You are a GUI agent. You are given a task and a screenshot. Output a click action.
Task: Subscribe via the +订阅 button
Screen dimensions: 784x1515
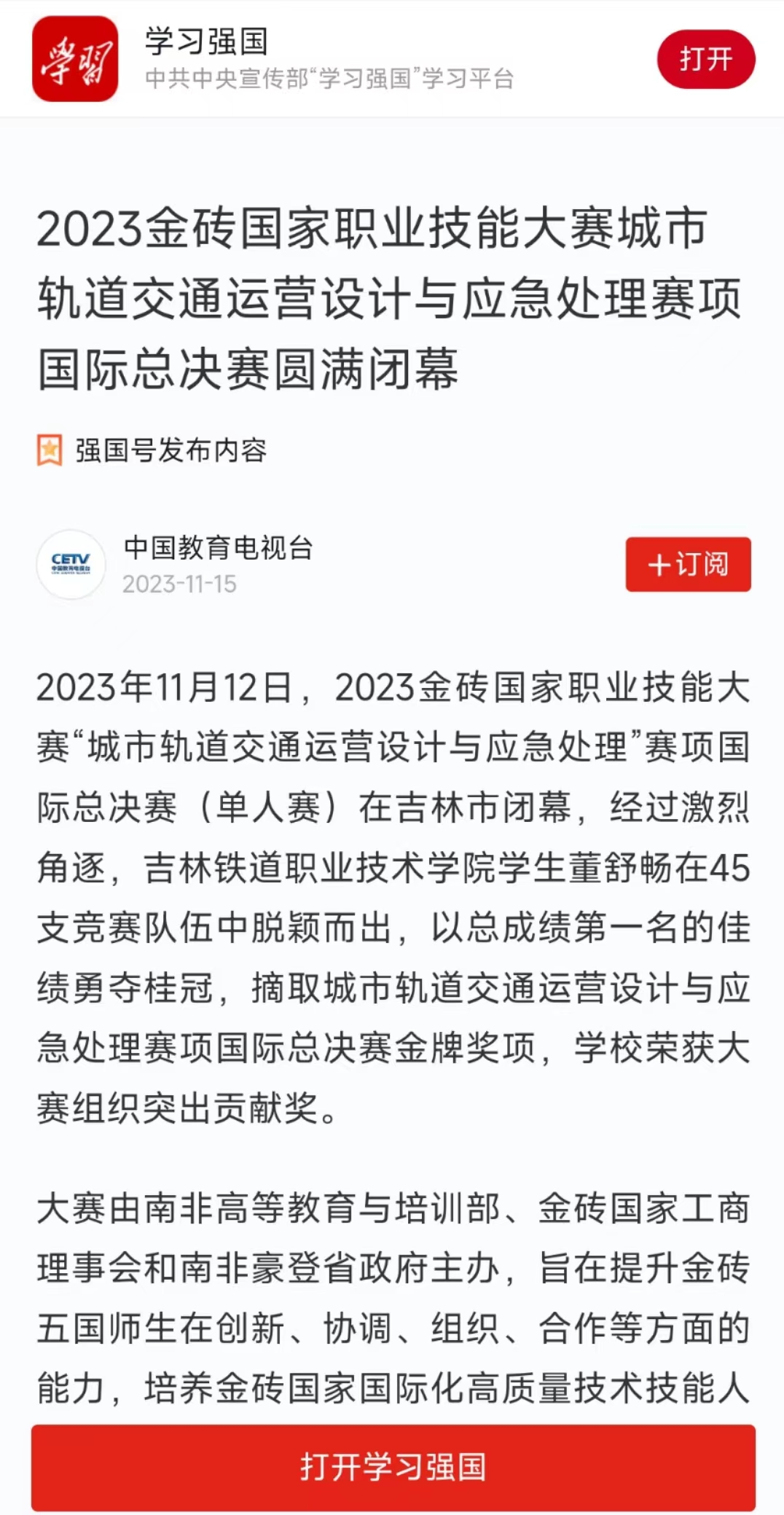tap(688, 564)
